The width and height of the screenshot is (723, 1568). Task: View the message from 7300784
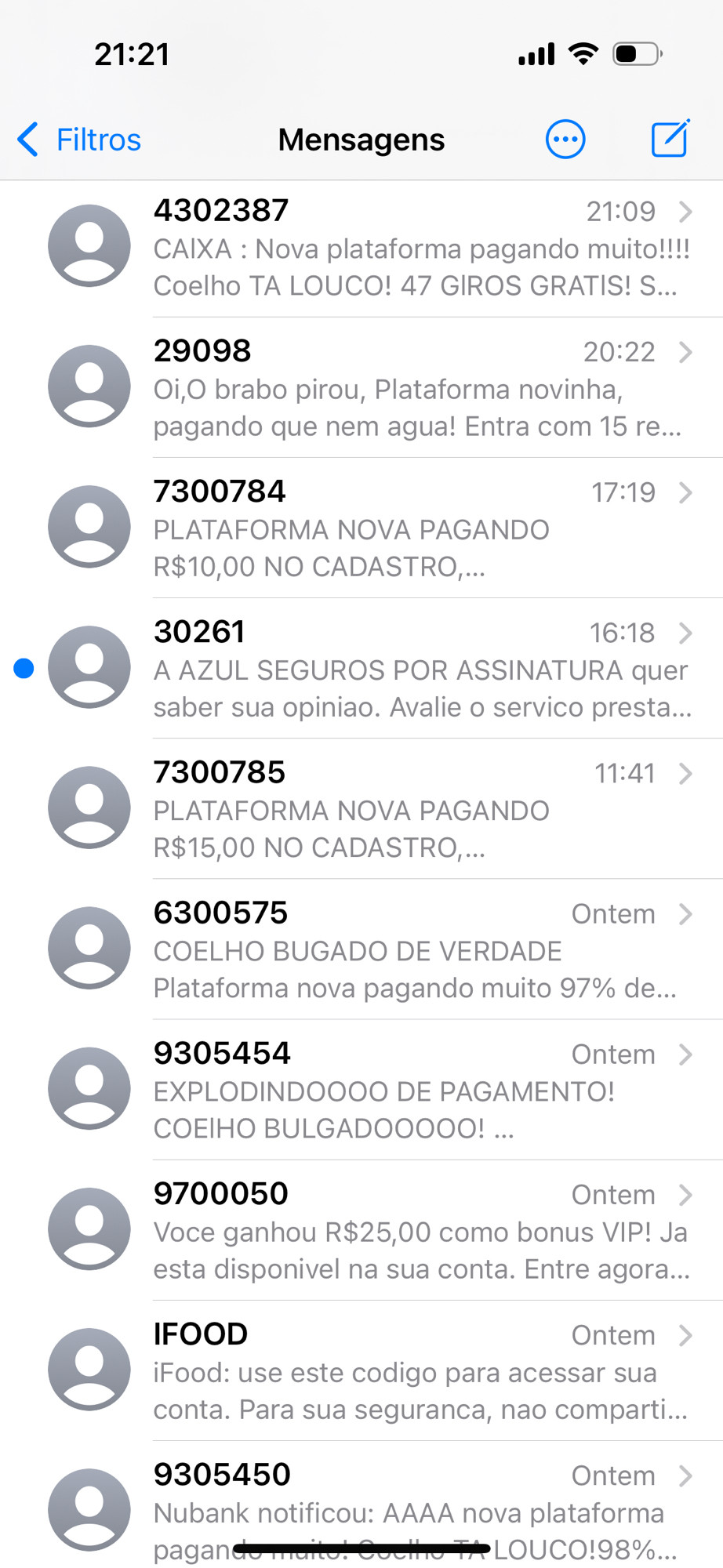point(361,528)
